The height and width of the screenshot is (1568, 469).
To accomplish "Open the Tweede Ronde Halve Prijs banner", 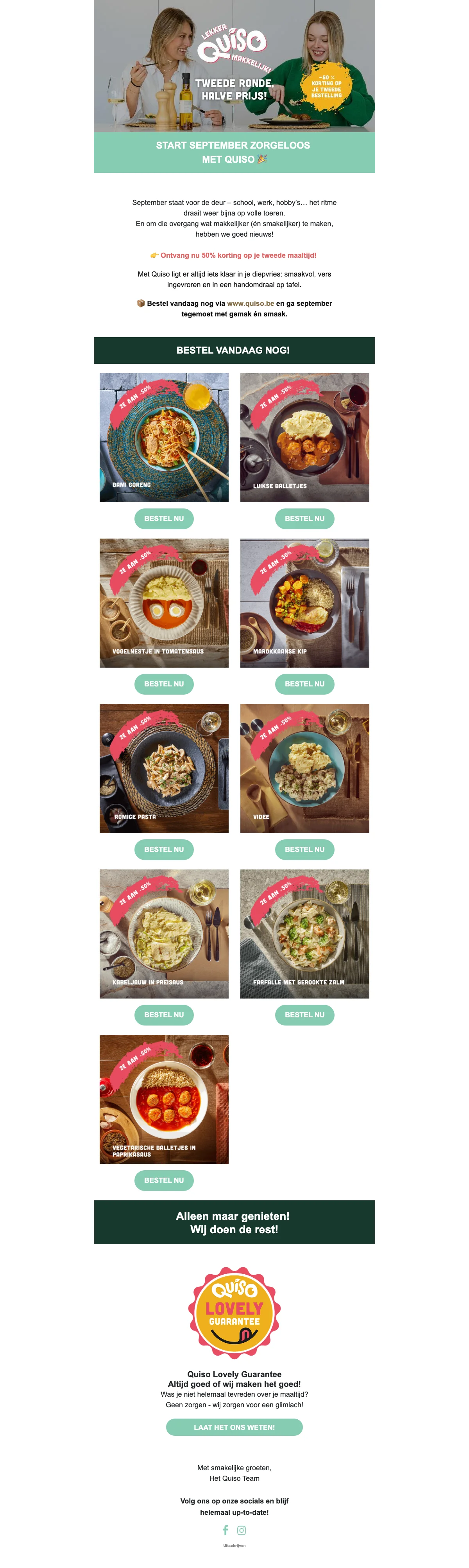I will point(234,66).
